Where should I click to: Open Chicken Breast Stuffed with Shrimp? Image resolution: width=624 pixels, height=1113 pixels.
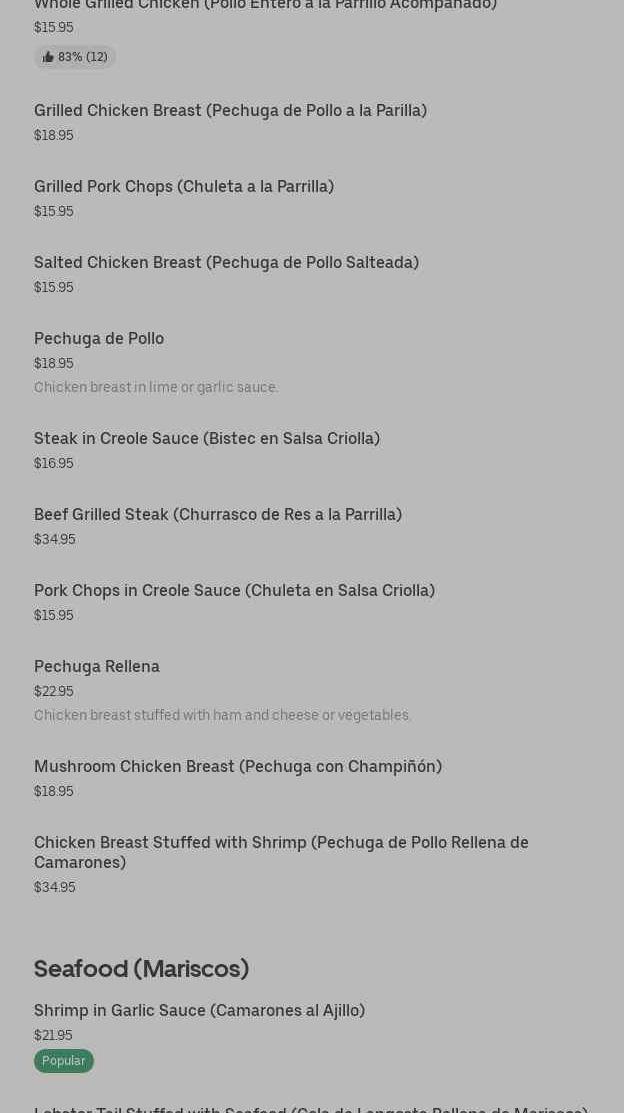[281, 852]
